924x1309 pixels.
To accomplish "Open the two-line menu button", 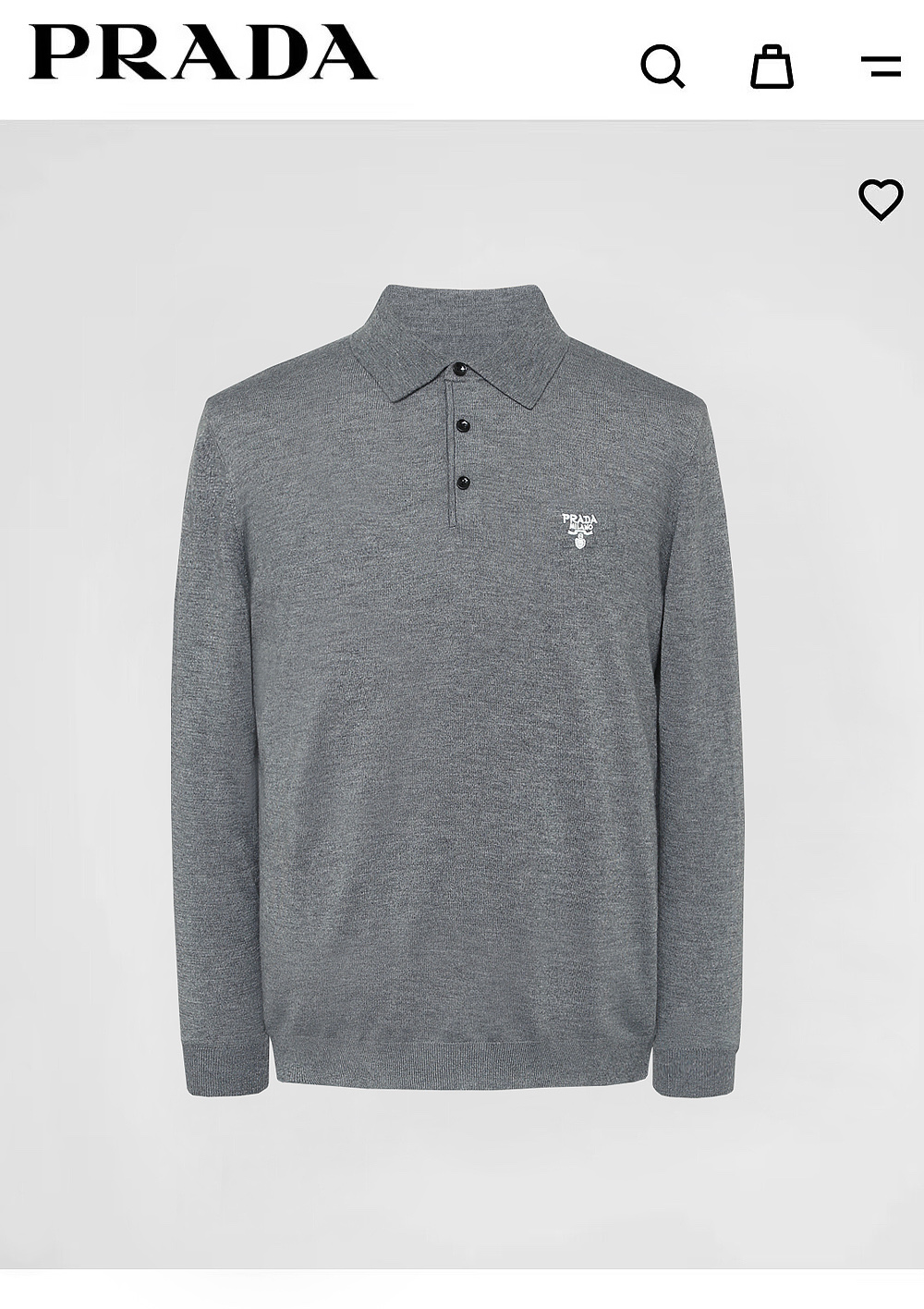I will tap(881, 67).
